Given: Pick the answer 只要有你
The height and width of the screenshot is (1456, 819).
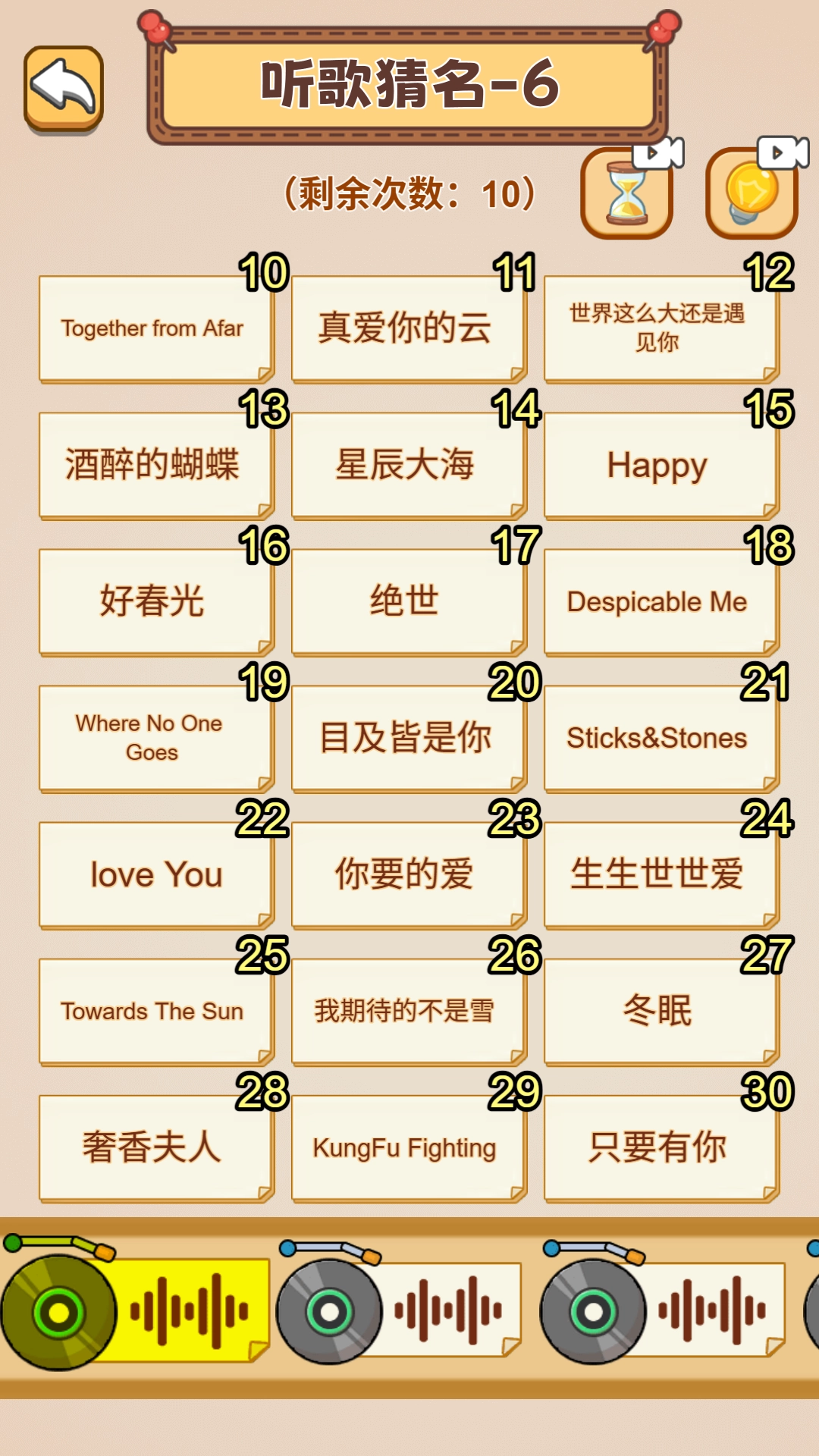Looking at the screenshot, I should 658,1147.
